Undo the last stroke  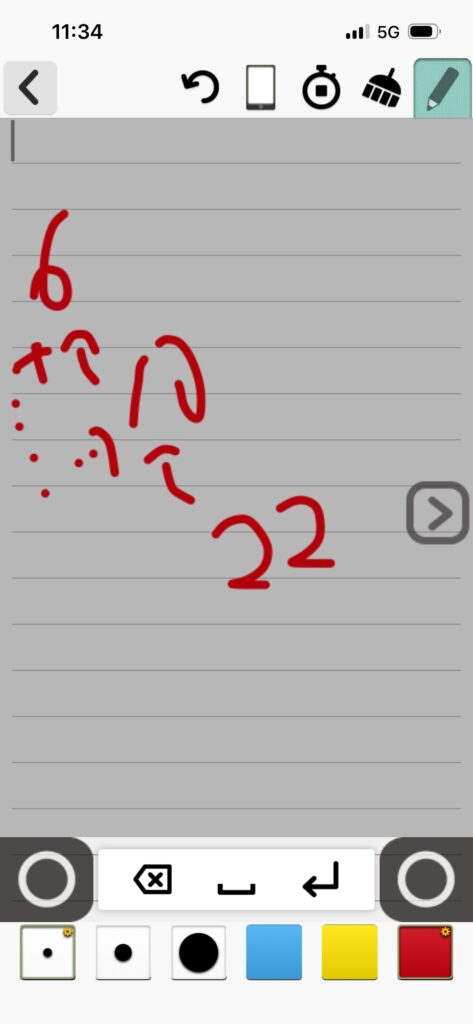[x=200, y=88]
